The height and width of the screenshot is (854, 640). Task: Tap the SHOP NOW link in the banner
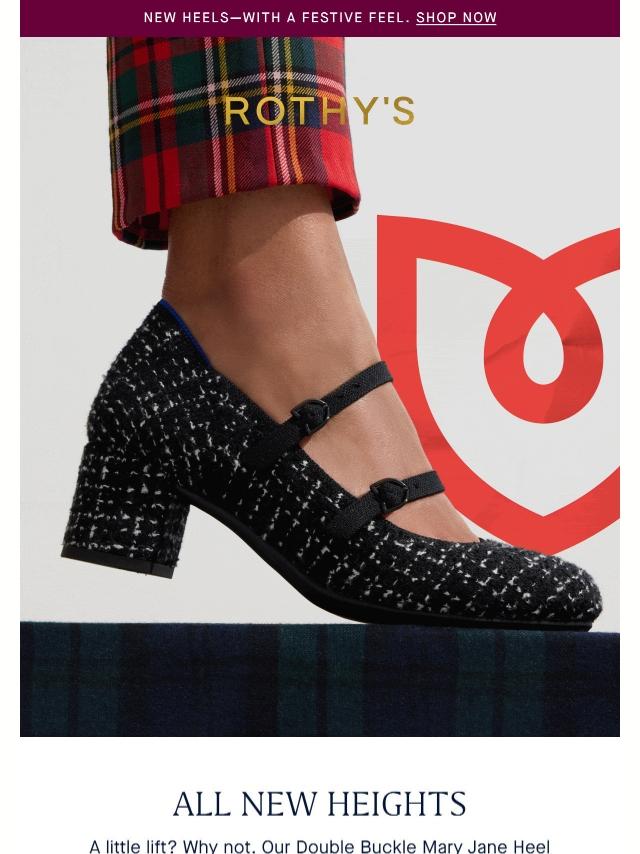click(456, 17)
